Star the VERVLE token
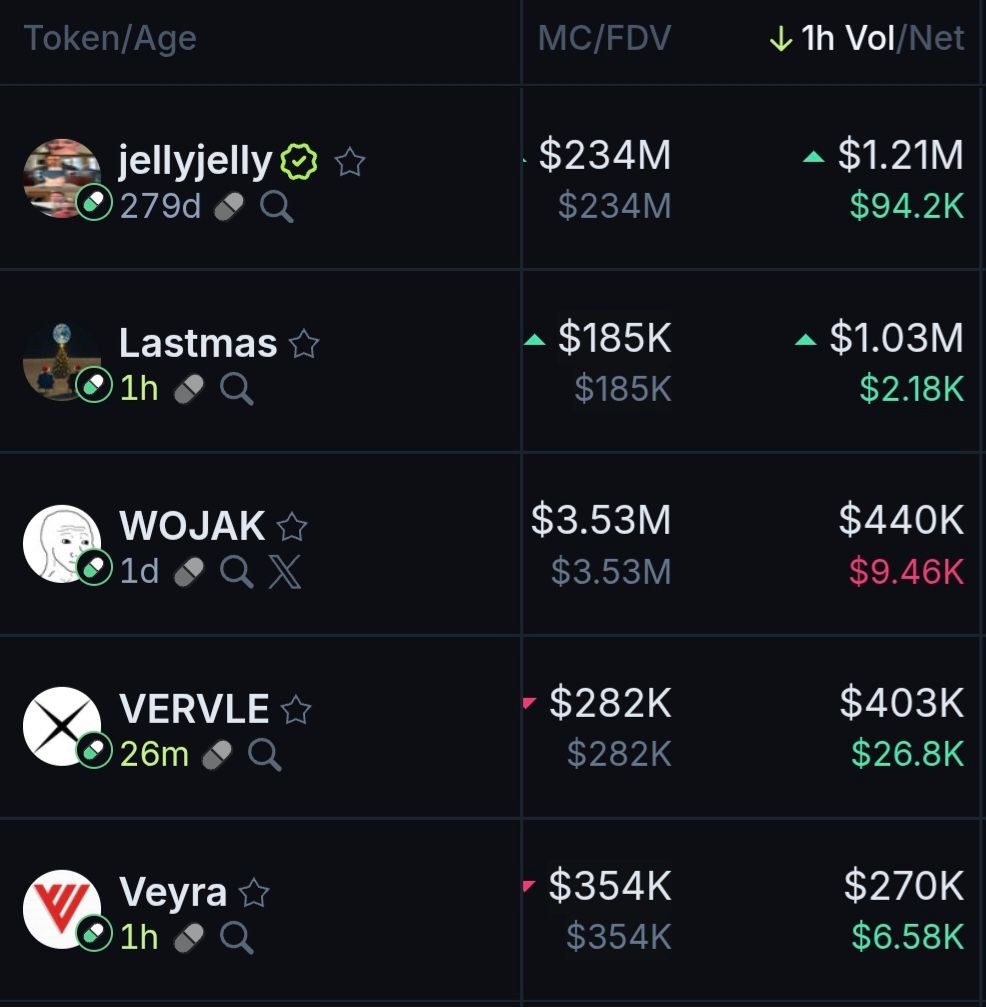Viewport: 986px width, 1007px height. point(296,710)
